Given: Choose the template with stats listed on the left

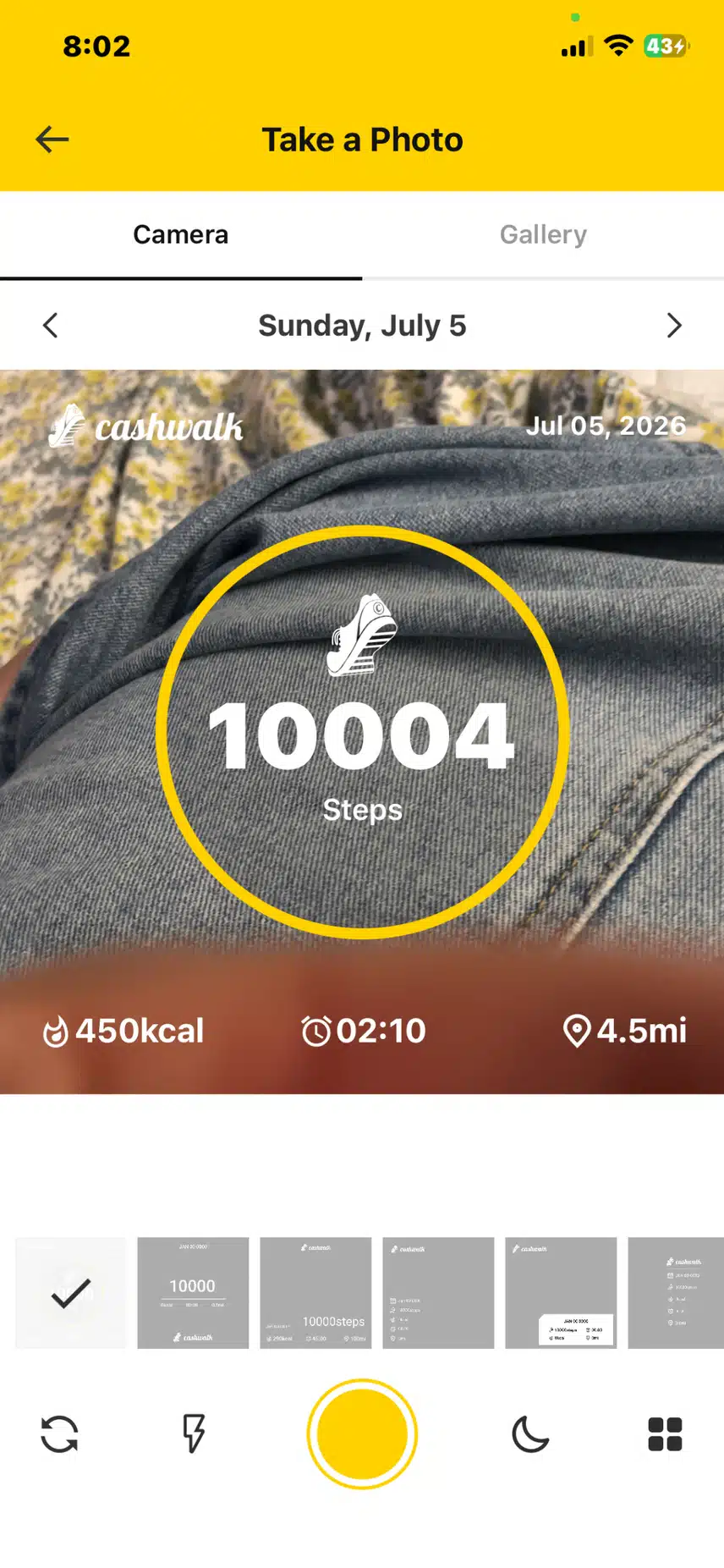Looking at the screenshot, I should click(x=438, y=1293).
